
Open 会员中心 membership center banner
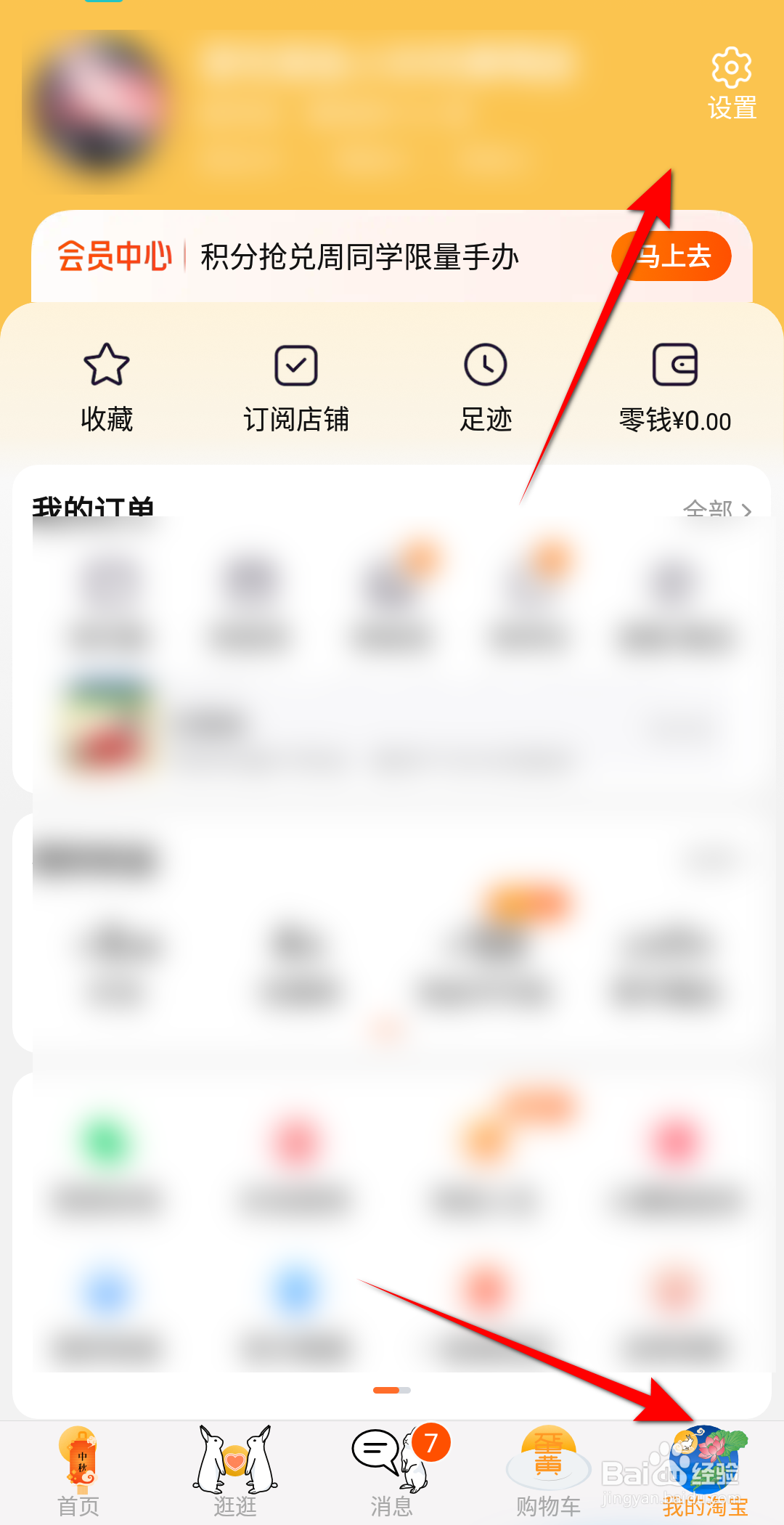tap(116, 256)
